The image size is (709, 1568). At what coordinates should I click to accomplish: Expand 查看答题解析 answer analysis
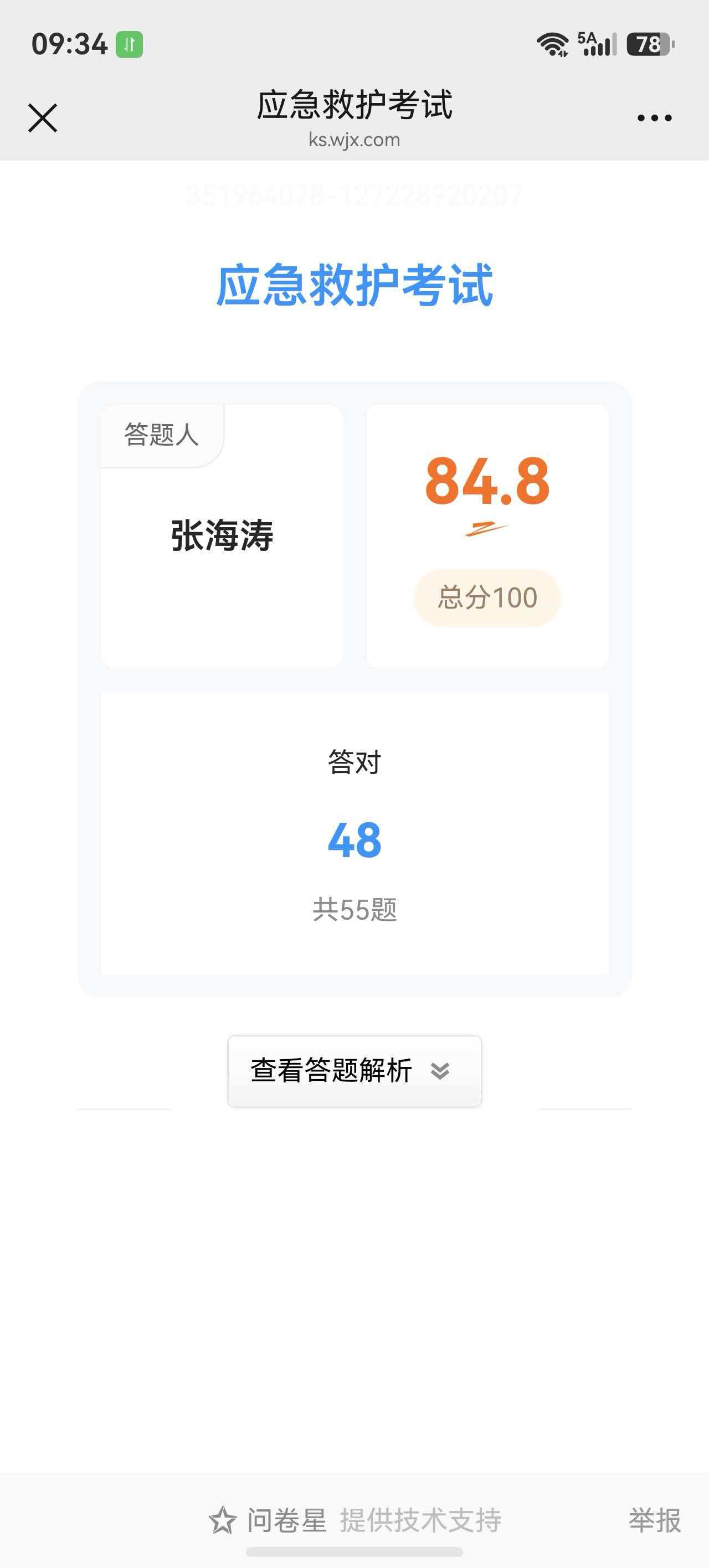tap(354, 1071)
